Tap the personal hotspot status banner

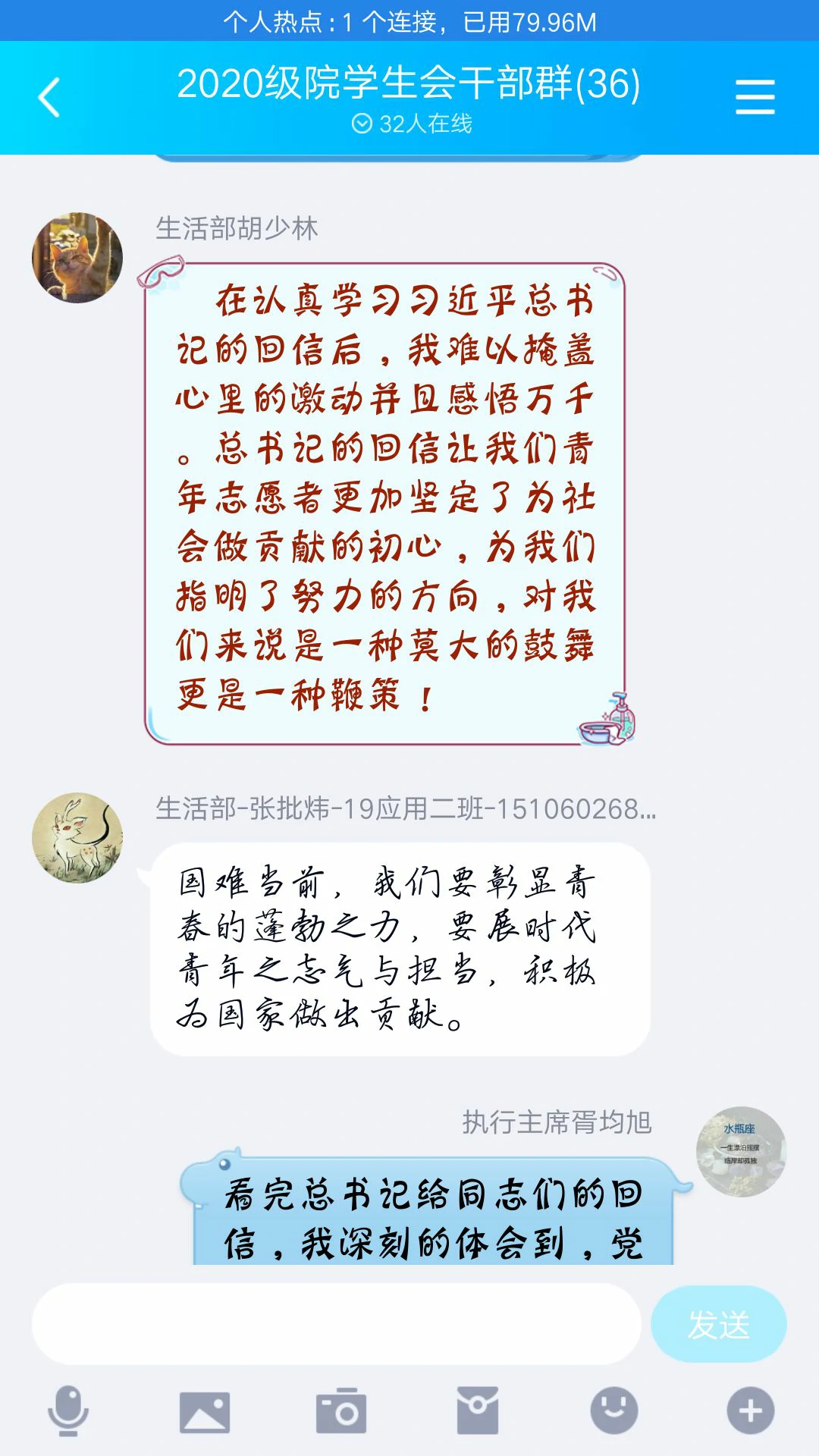tap(409, 21)
